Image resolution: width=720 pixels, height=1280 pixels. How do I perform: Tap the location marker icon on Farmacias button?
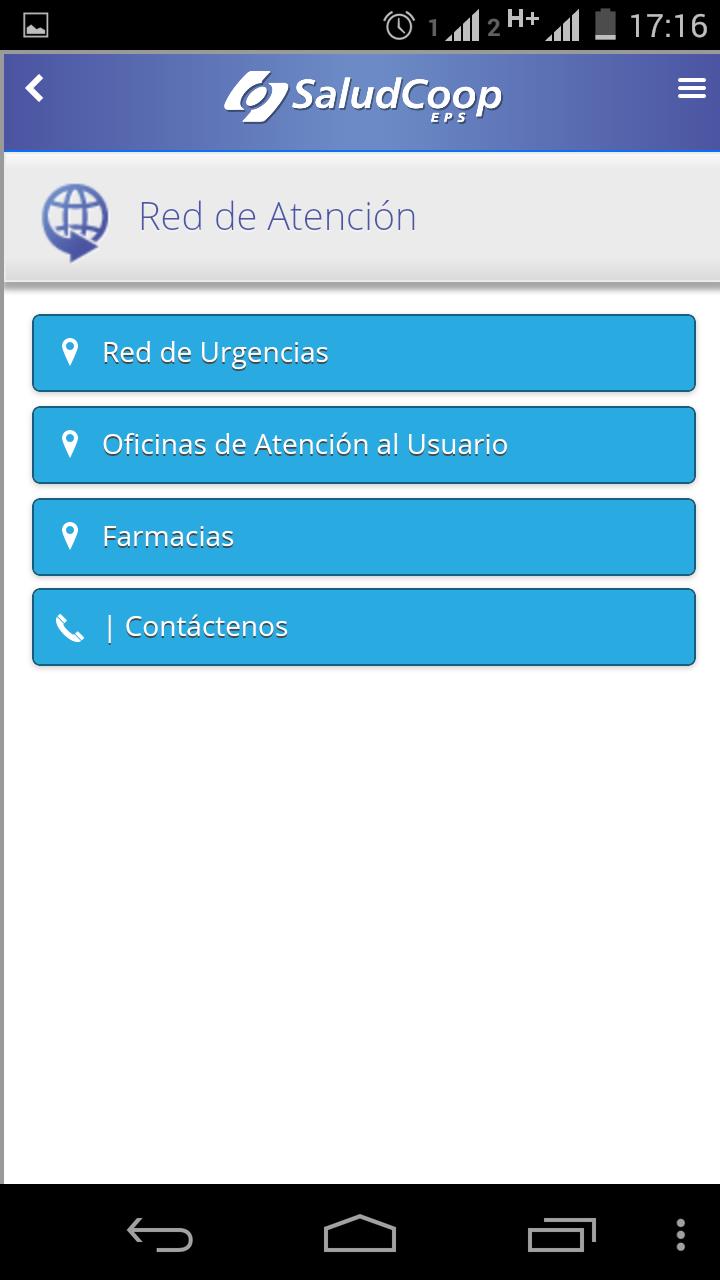pos(70,535)
